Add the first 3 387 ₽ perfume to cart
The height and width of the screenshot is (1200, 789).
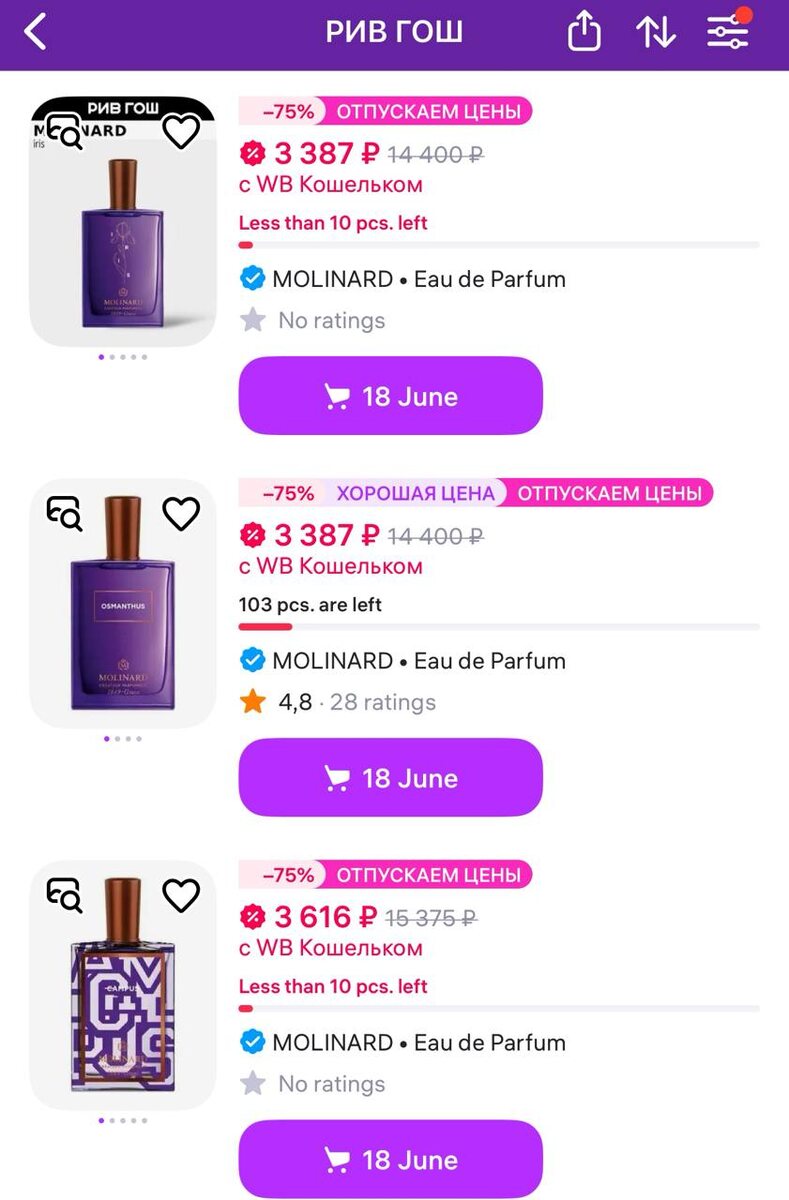tap(390, 396)
